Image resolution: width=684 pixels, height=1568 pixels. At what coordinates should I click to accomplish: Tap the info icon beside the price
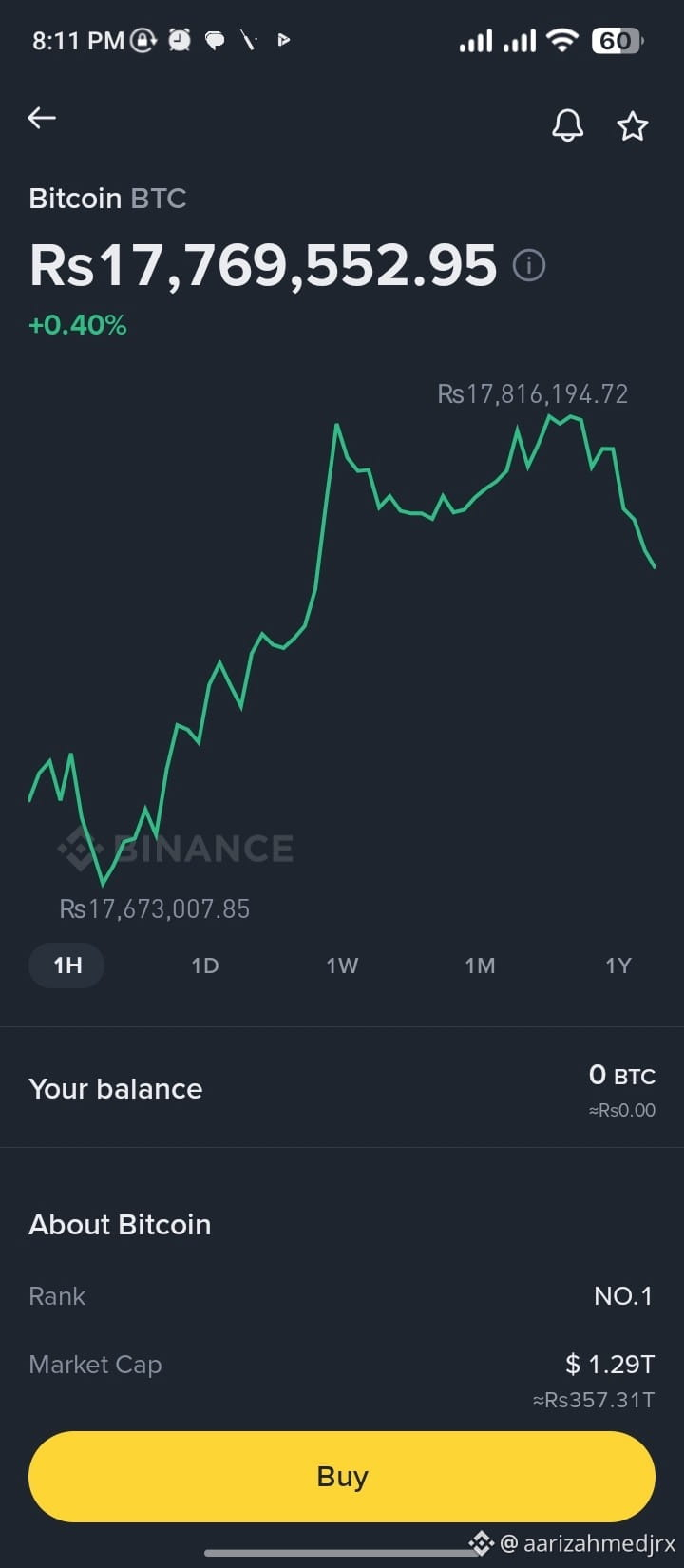tap(529, 265)
